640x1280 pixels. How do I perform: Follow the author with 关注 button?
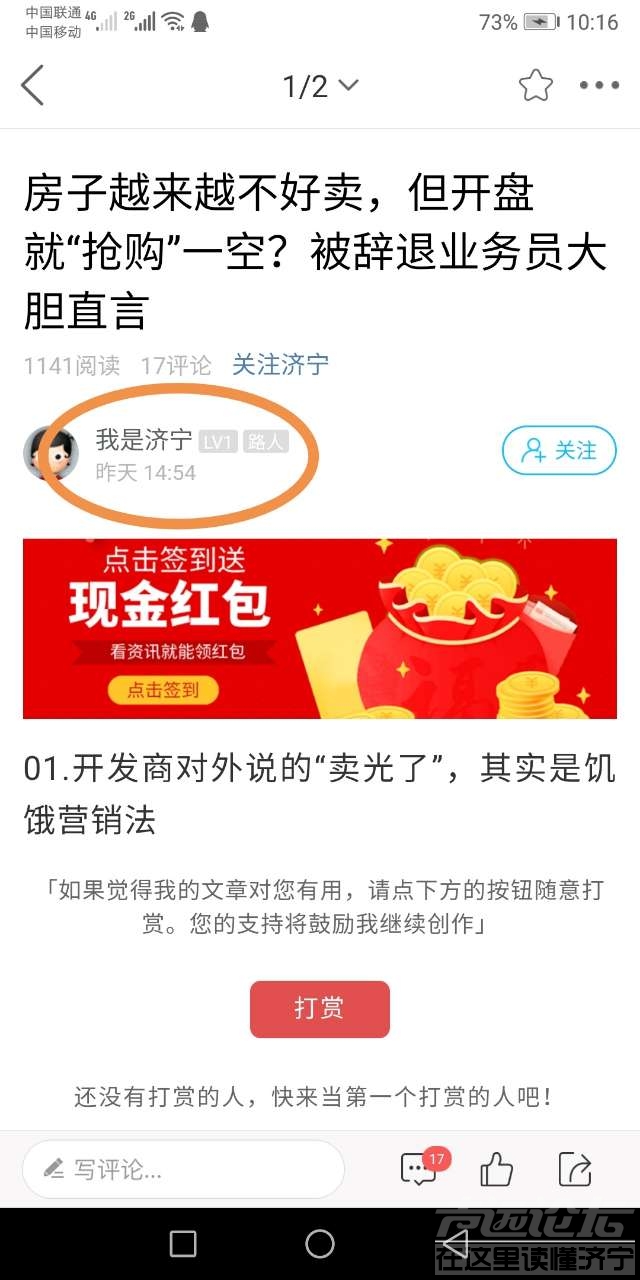559,451
